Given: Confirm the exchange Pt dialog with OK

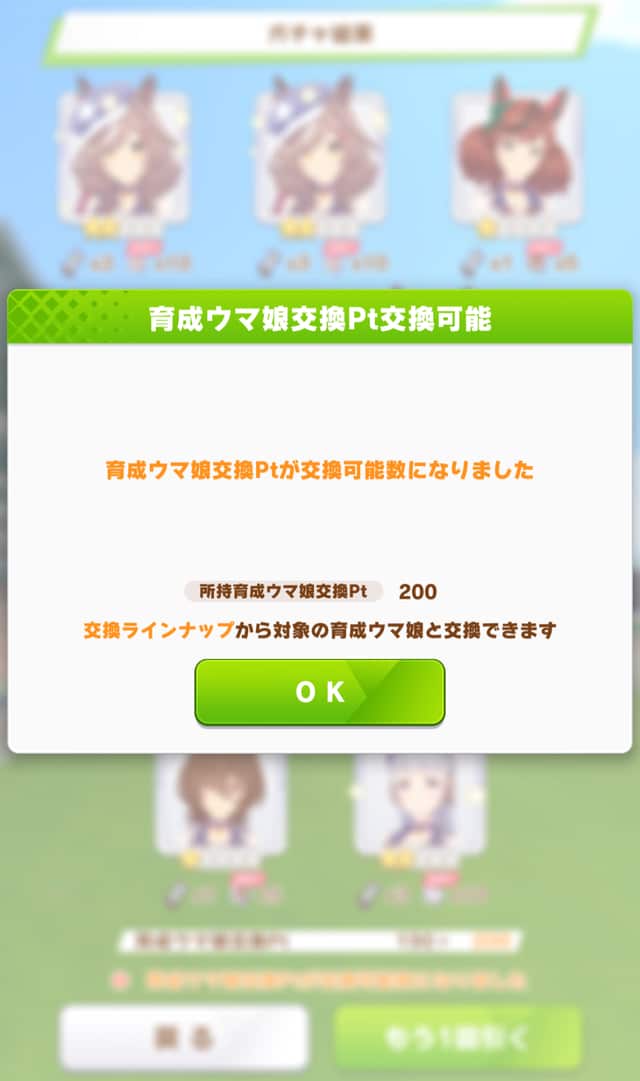Looking at the screenshot, I should point(319,692).
